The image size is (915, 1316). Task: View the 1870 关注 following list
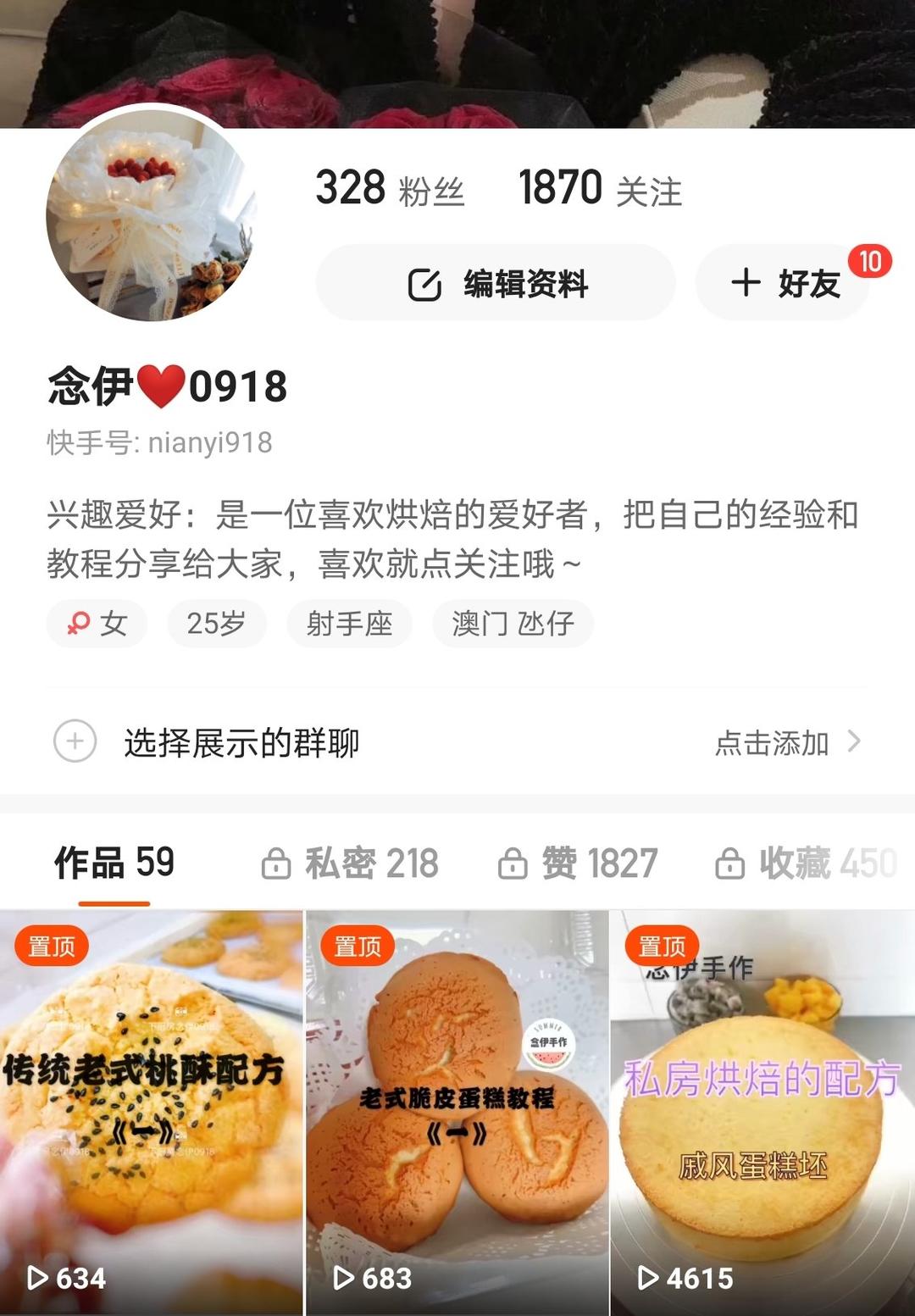click(600, 188)
